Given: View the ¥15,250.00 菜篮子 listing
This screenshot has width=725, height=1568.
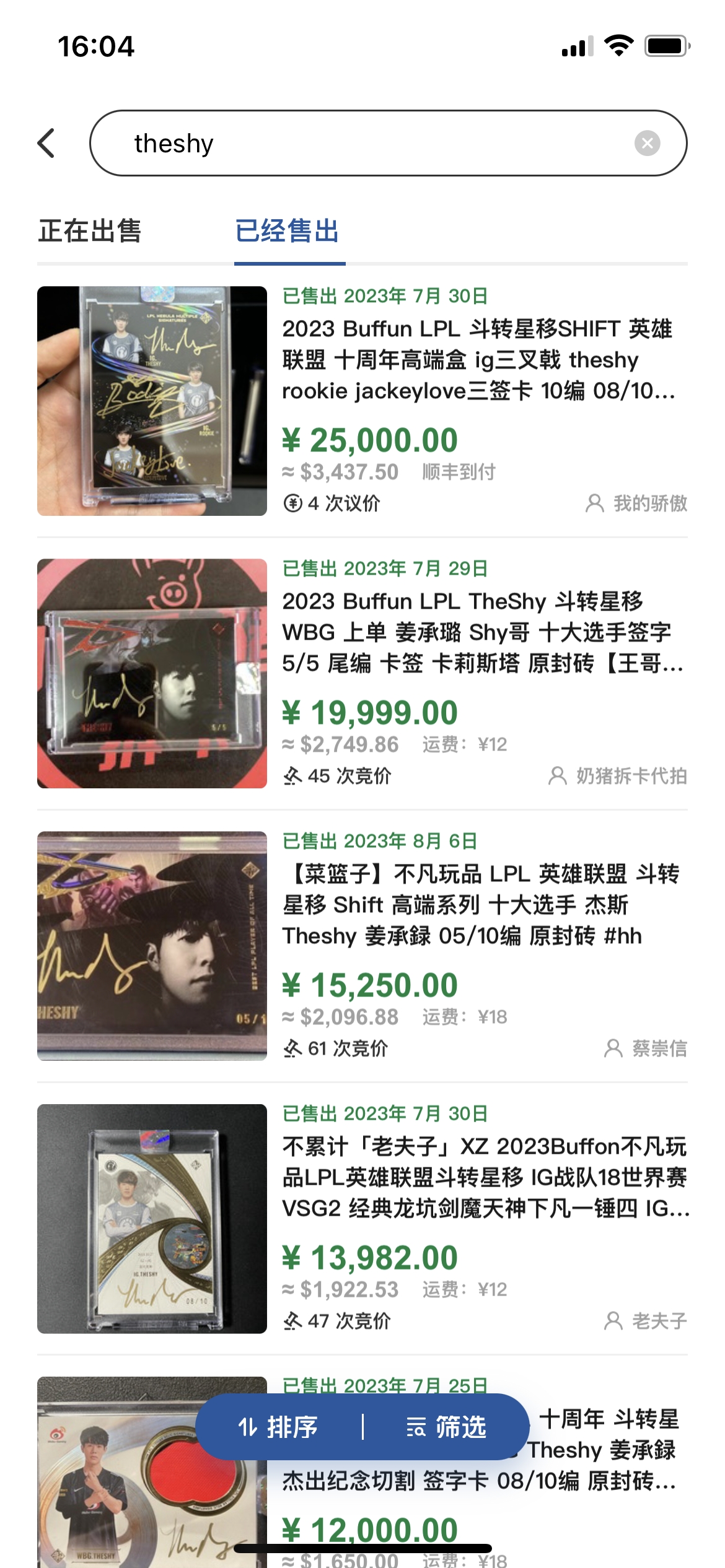Looking at the screenshot, I should [477, 905].
